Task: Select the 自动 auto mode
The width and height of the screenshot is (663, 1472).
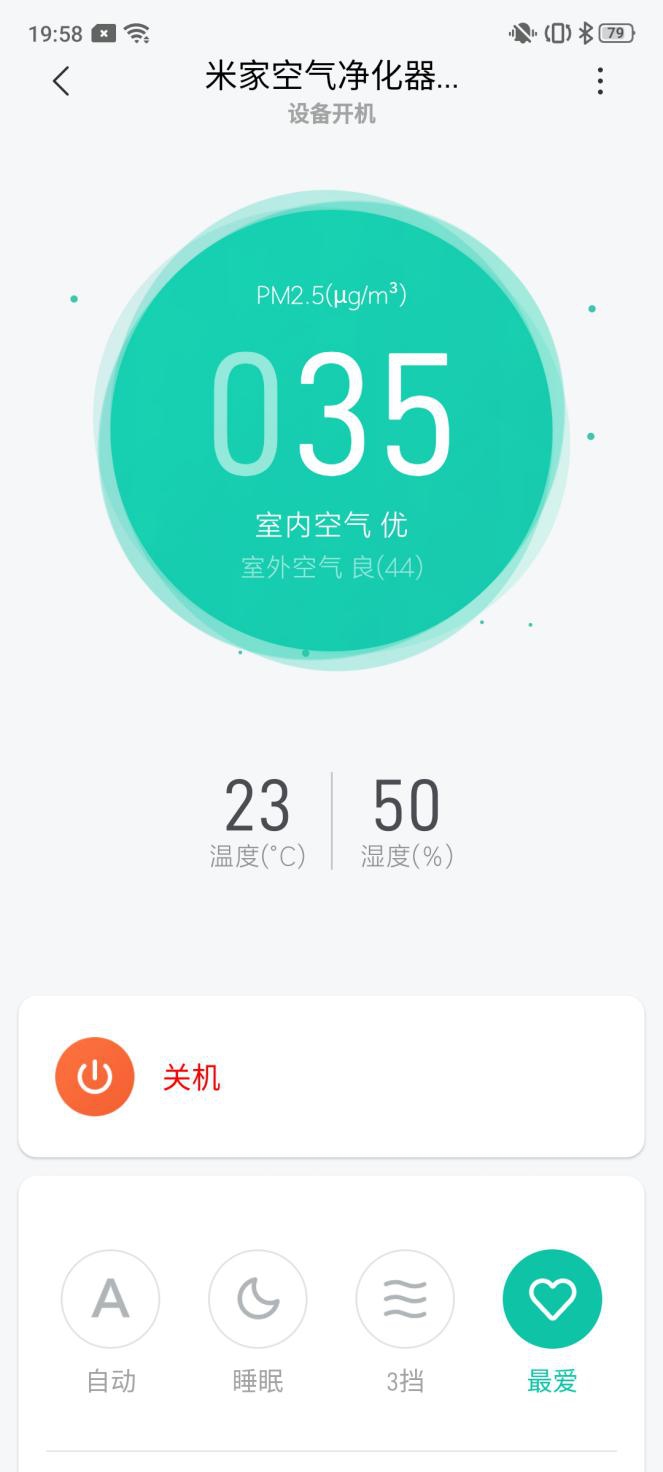Action: pos(110,1299)
